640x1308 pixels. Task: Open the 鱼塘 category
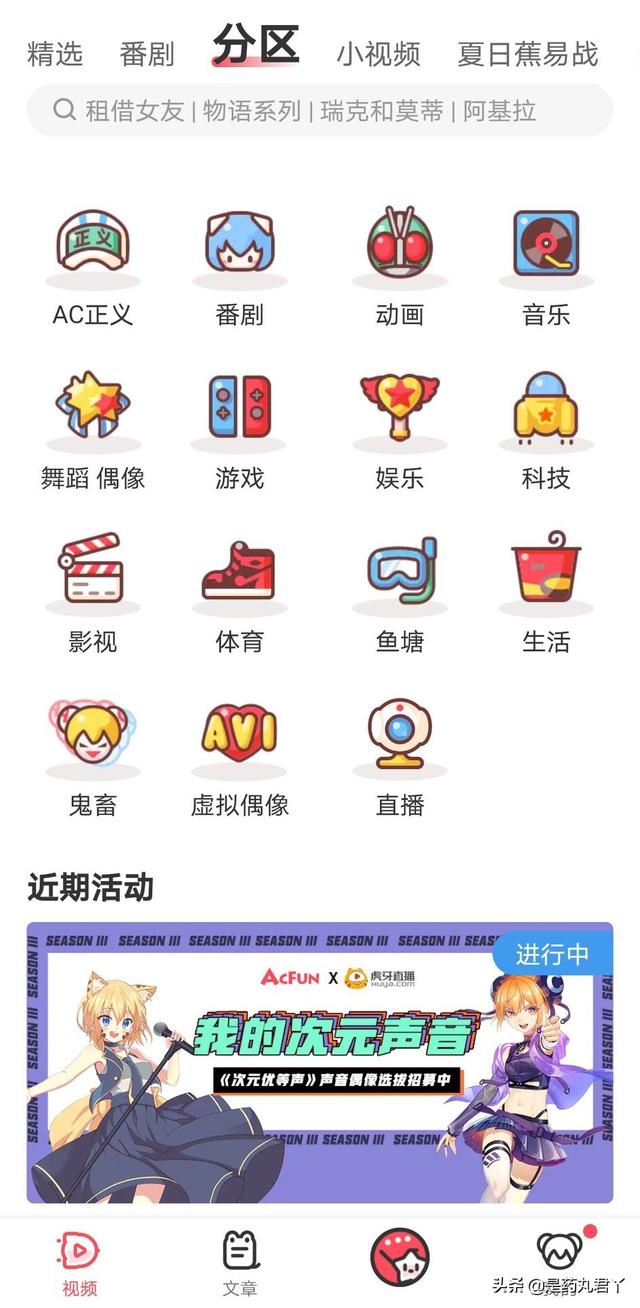[x=400, y=595]
